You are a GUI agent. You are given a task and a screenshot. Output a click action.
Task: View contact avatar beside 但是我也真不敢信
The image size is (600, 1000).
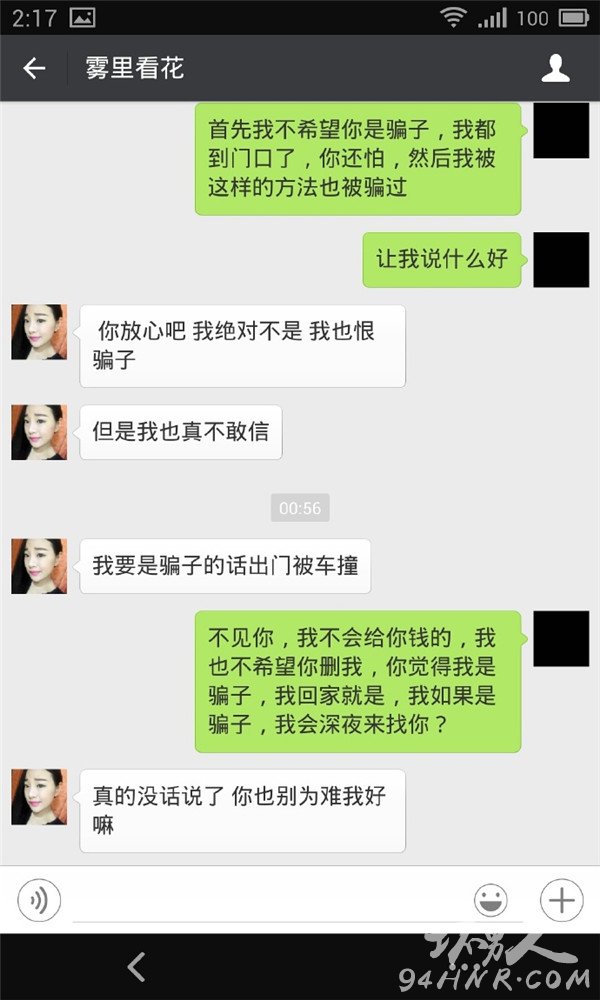coord(39,432)
